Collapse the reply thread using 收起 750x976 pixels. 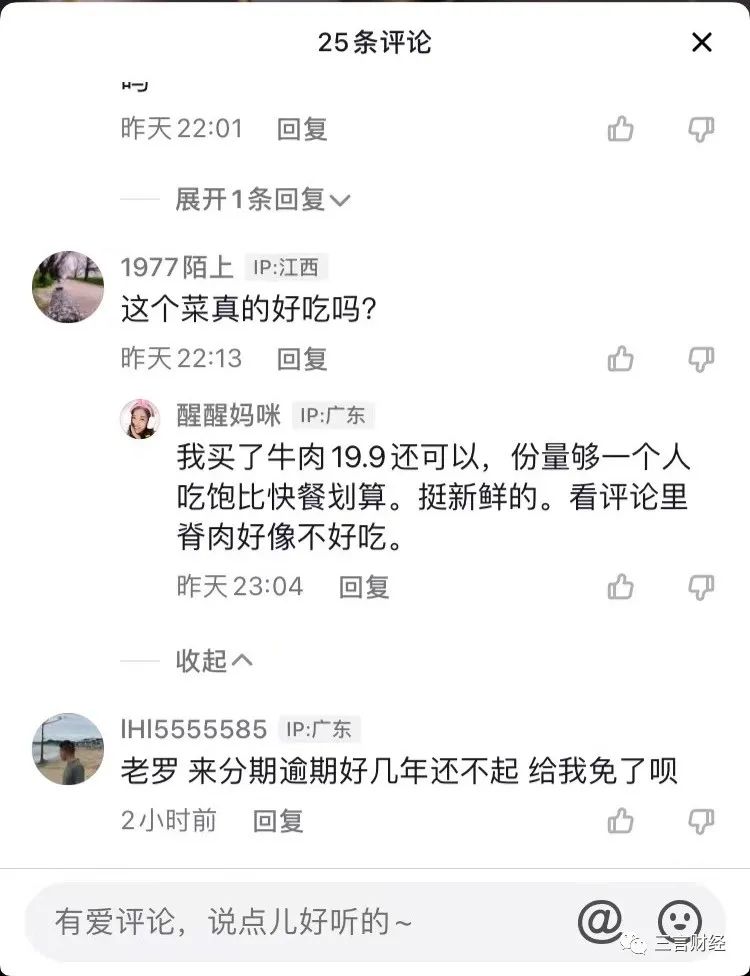(213, 662)
